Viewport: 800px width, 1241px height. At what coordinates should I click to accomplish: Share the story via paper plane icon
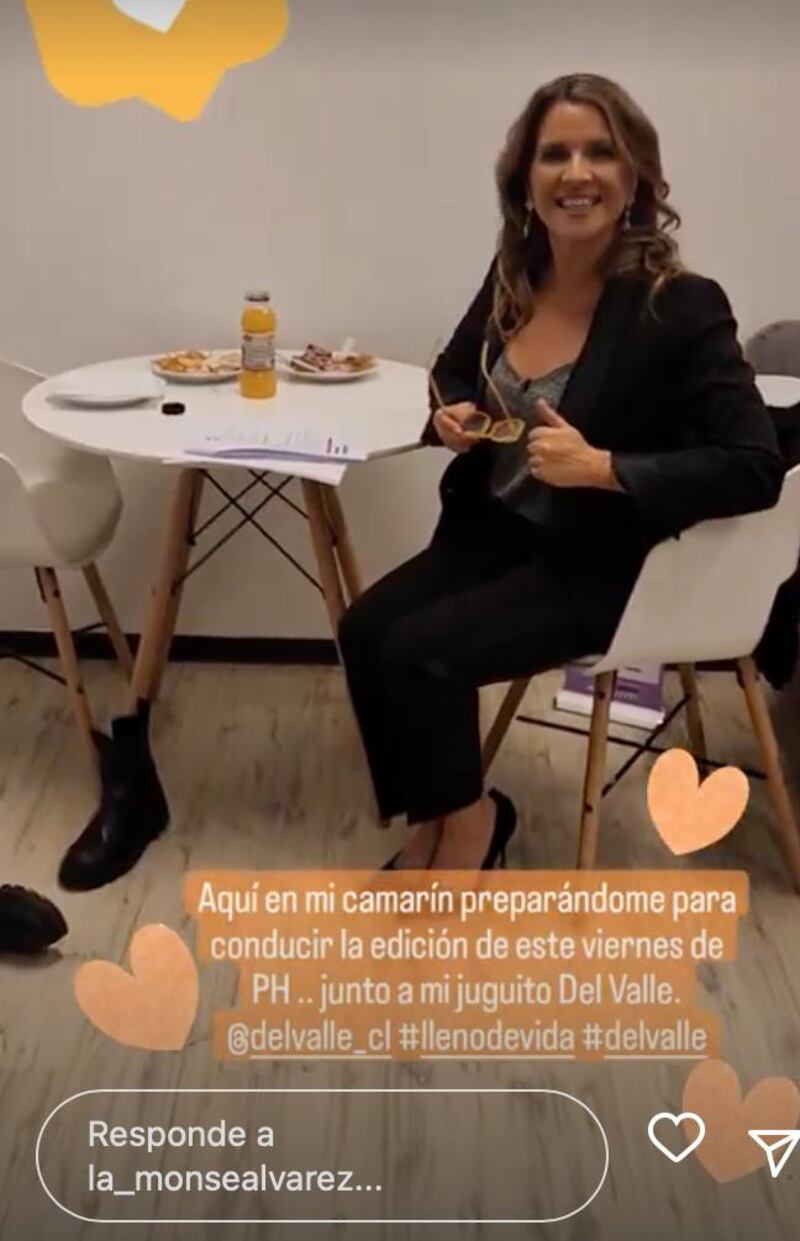coord(774,1150)
